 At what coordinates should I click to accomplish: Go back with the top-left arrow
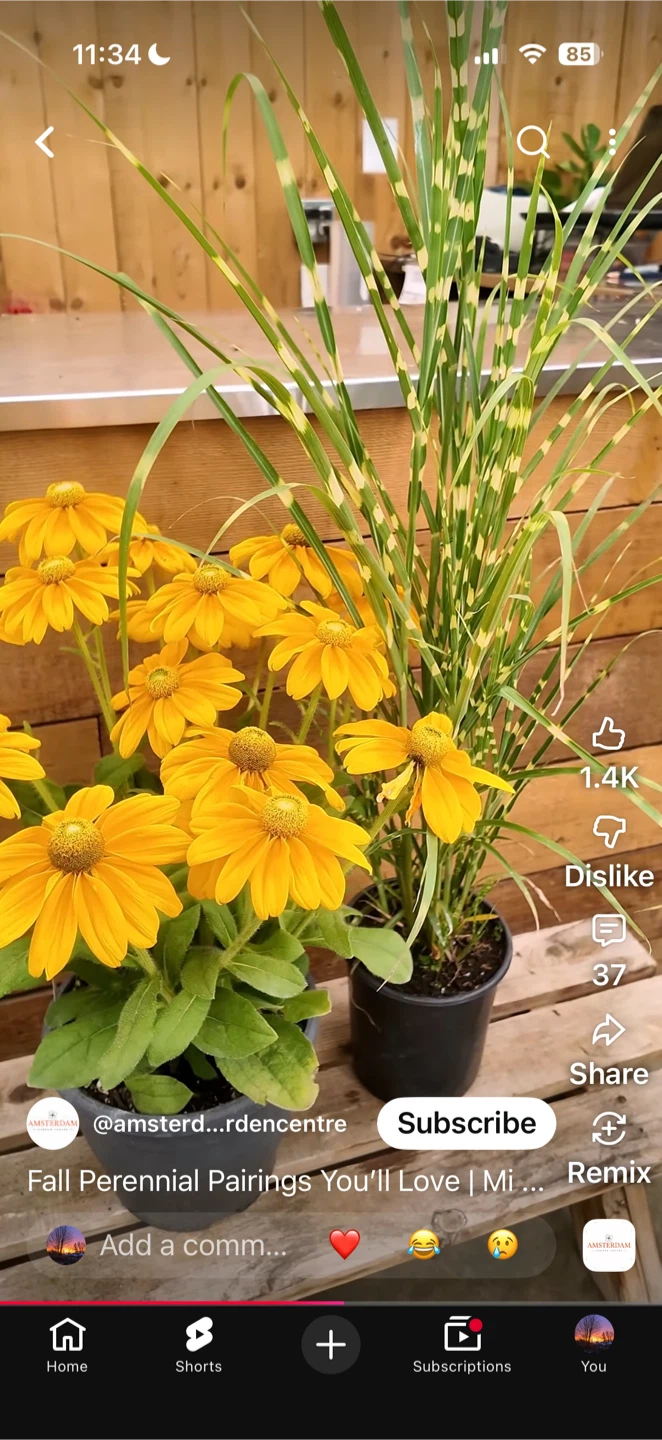click(x=44, y=142)
